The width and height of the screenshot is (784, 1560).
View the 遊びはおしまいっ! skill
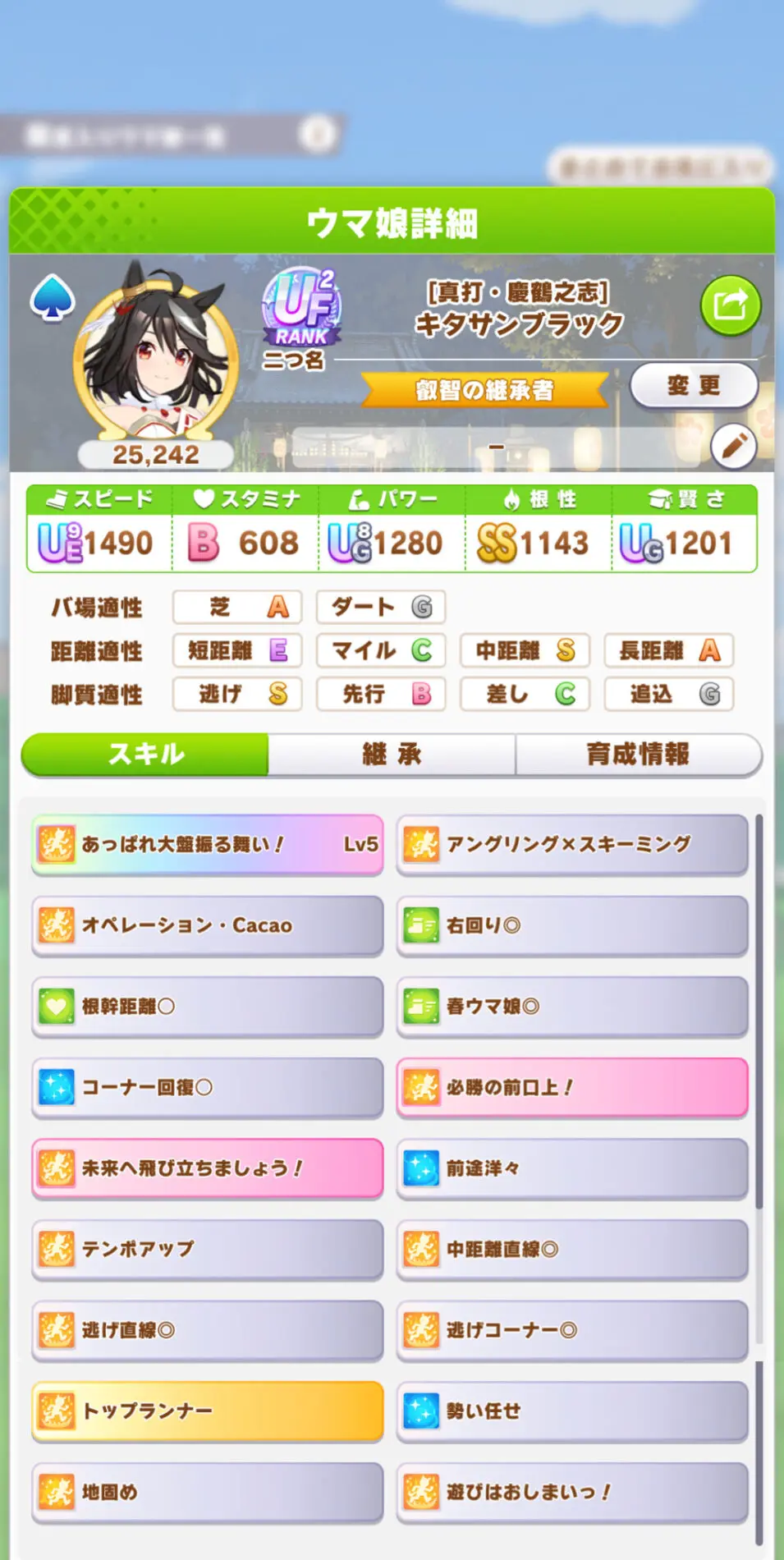pyautogui.click(x=572, y=1492)
